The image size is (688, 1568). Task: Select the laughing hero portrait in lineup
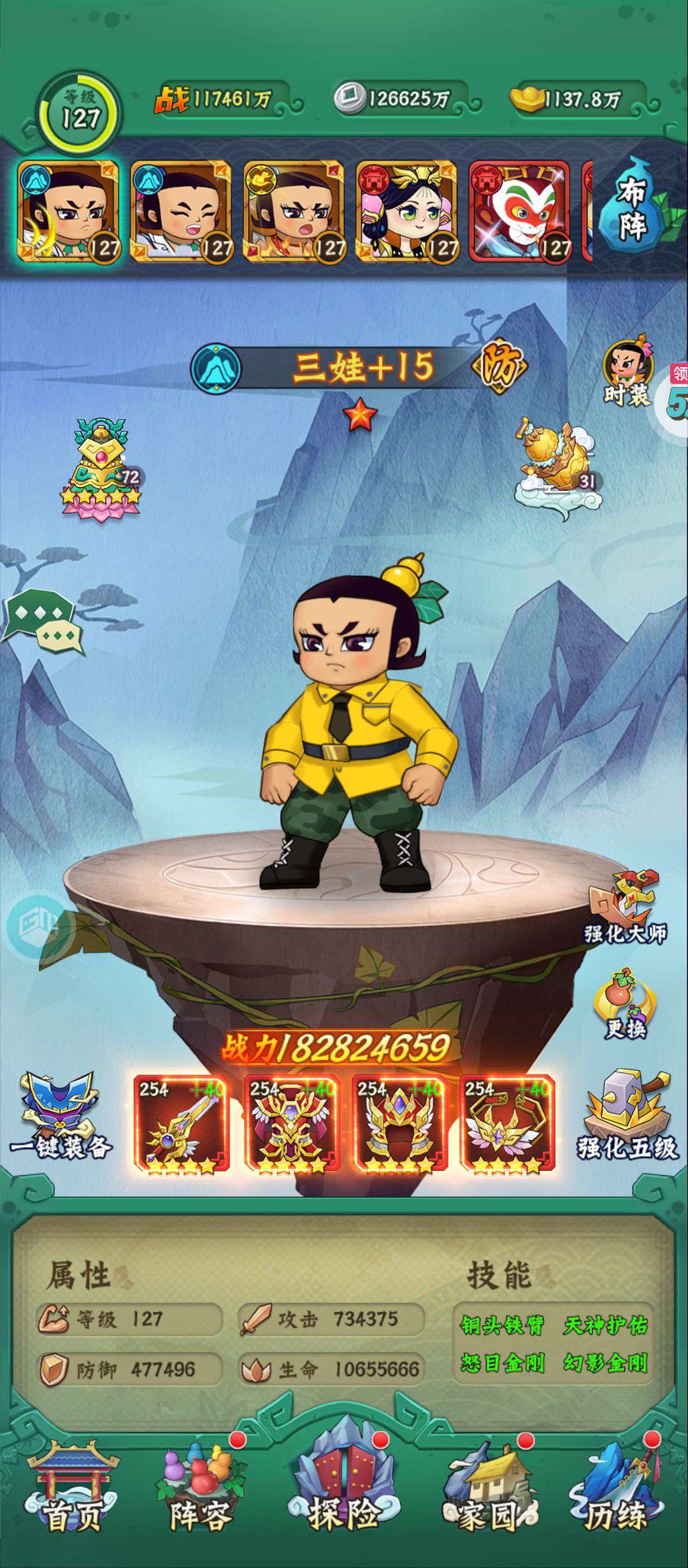click(x=180, y=211)
